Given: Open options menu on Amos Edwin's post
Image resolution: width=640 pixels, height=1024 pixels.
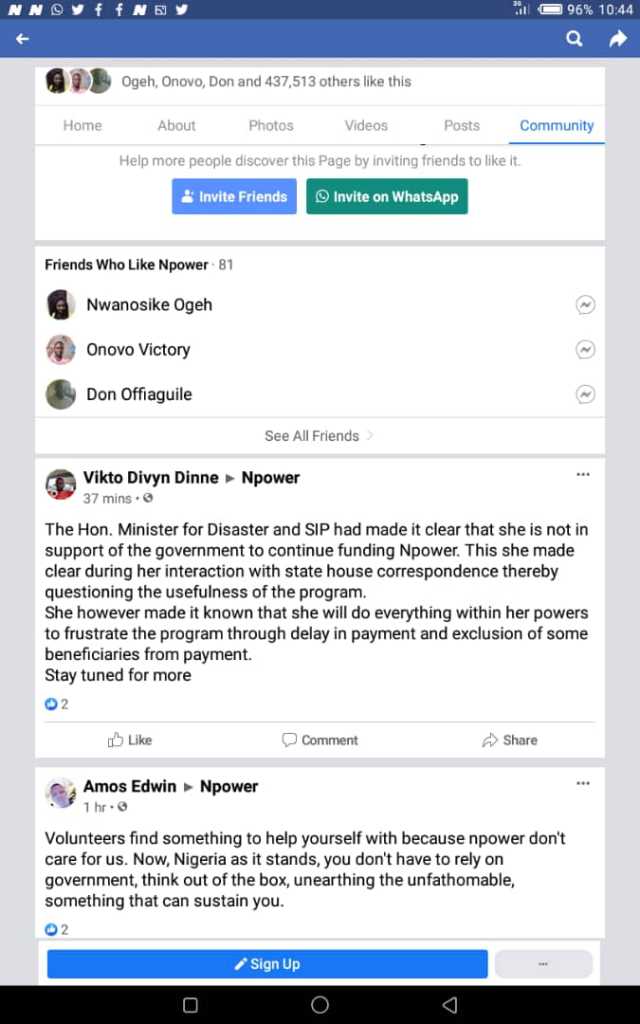Looking at the screenshot, I should 583,783.
